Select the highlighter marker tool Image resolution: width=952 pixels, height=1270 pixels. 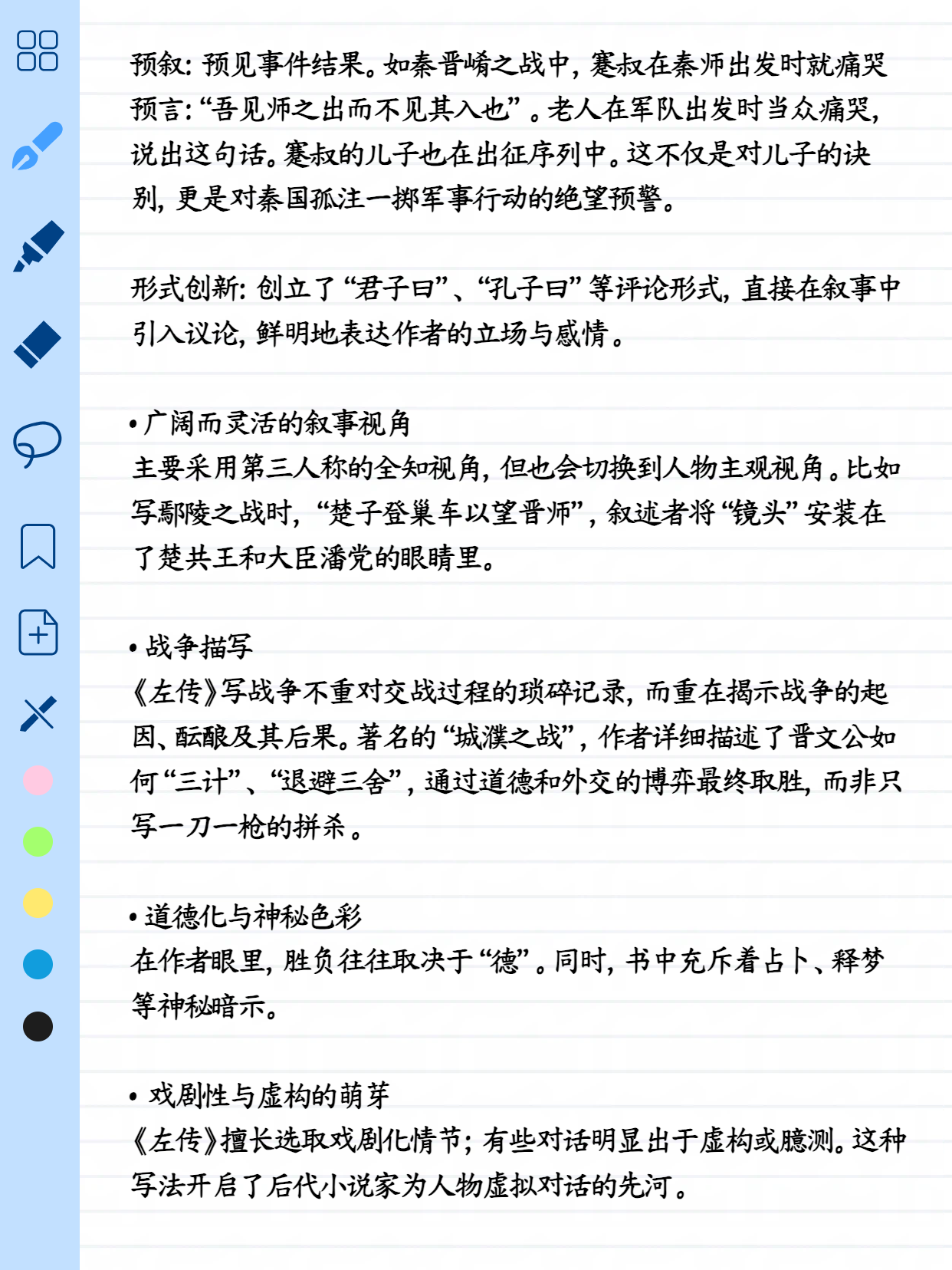[x=38, y=245]
